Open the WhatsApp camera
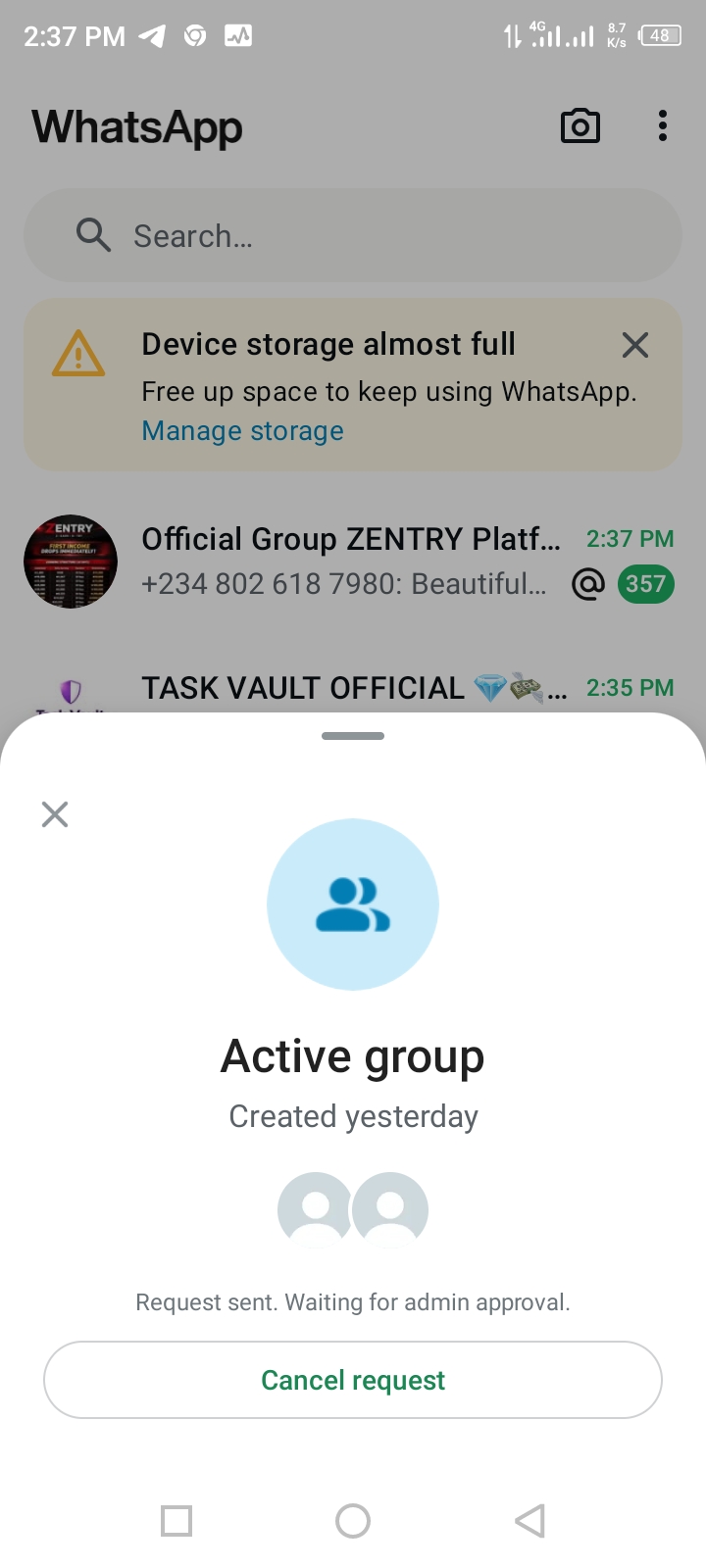Image resolution: width=706 pixels, height=1568 pixels. [580, 126]
